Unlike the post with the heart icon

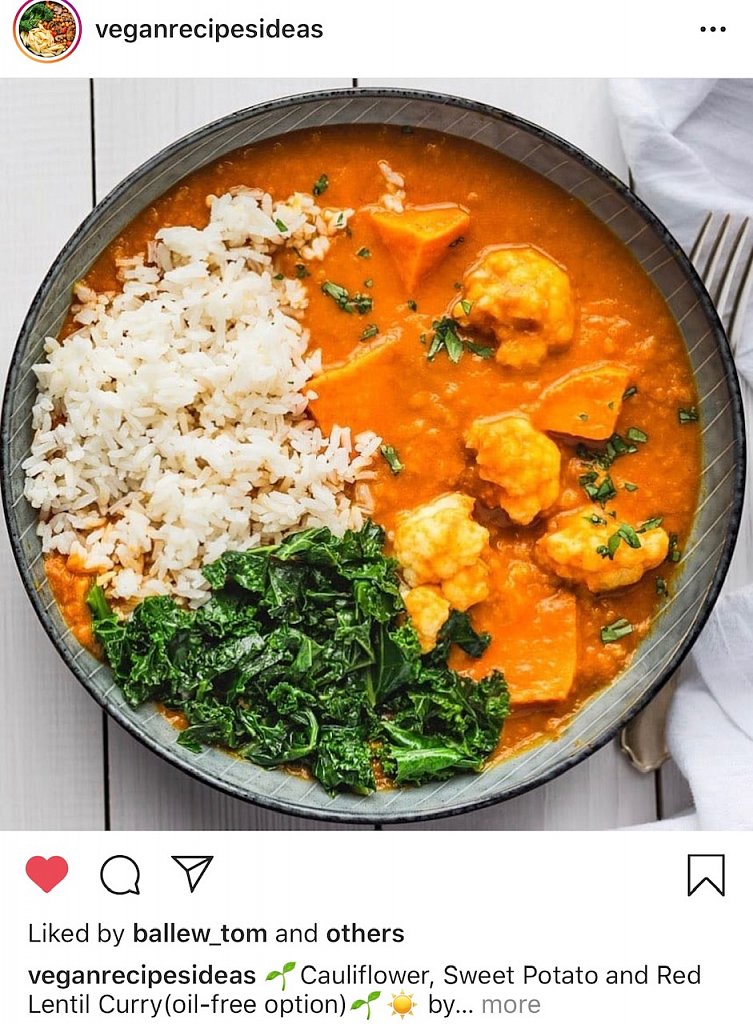pos(47,874)
